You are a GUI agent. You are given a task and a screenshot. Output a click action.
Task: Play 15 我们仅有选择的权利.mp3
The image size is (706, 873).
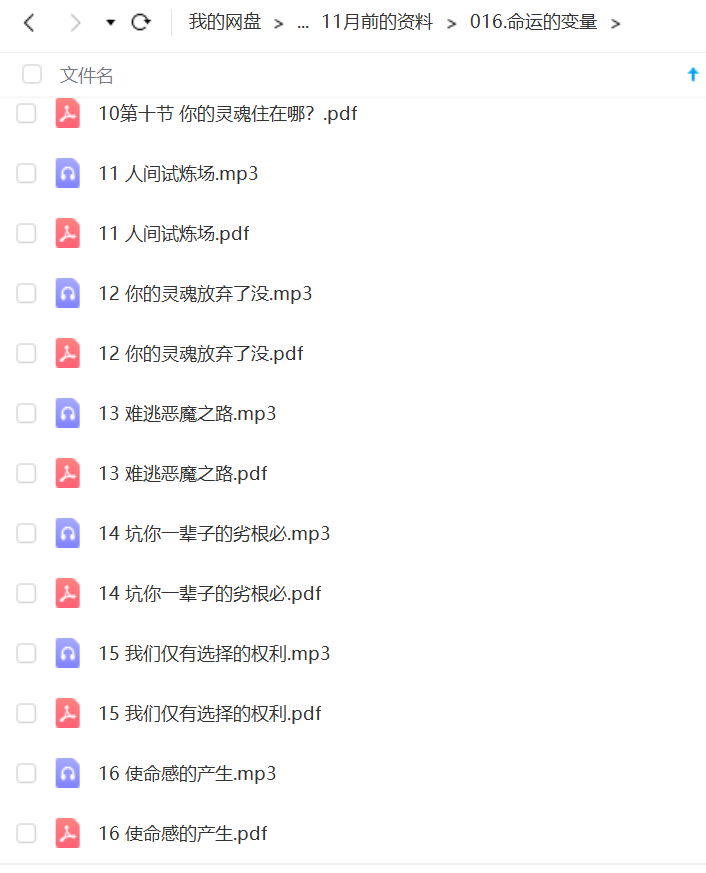point(214,653)
